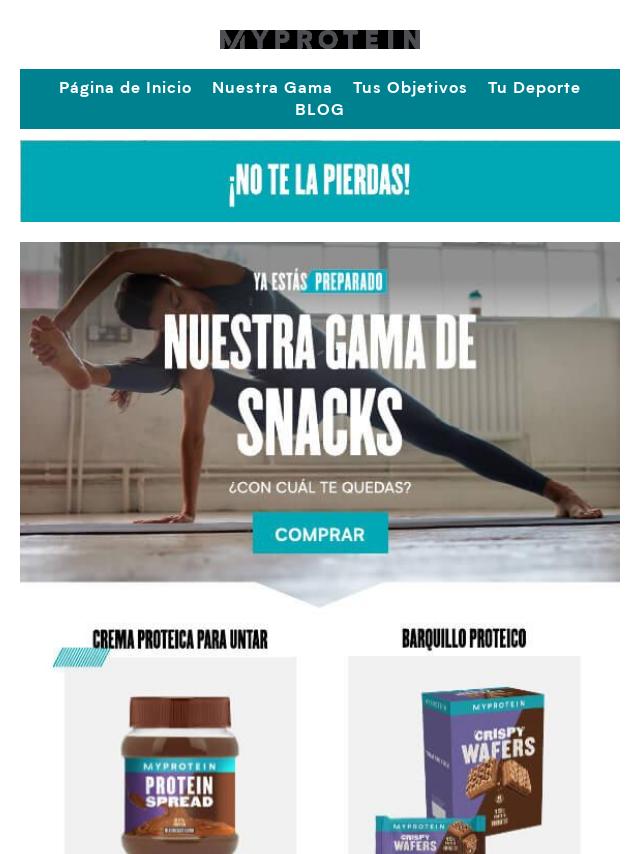This screenshot has width=640, height=854.
Task: Go to Nuestra Gama section
Action: click(272, 88)
